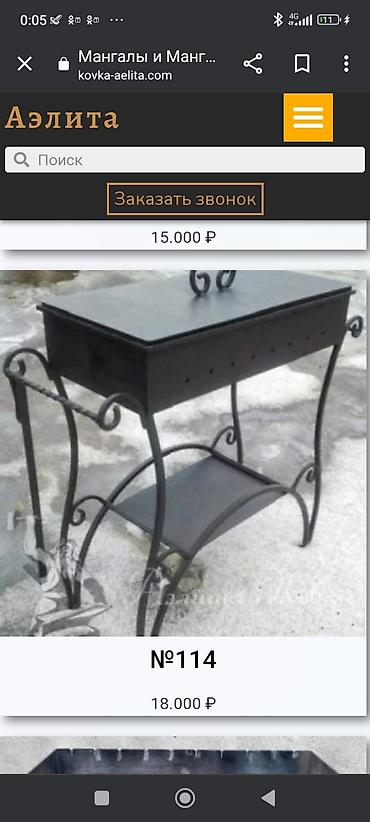This screenshot has width=370, height=822.
Task: Open the orange hamburger menu
Action: coord(308,117)
